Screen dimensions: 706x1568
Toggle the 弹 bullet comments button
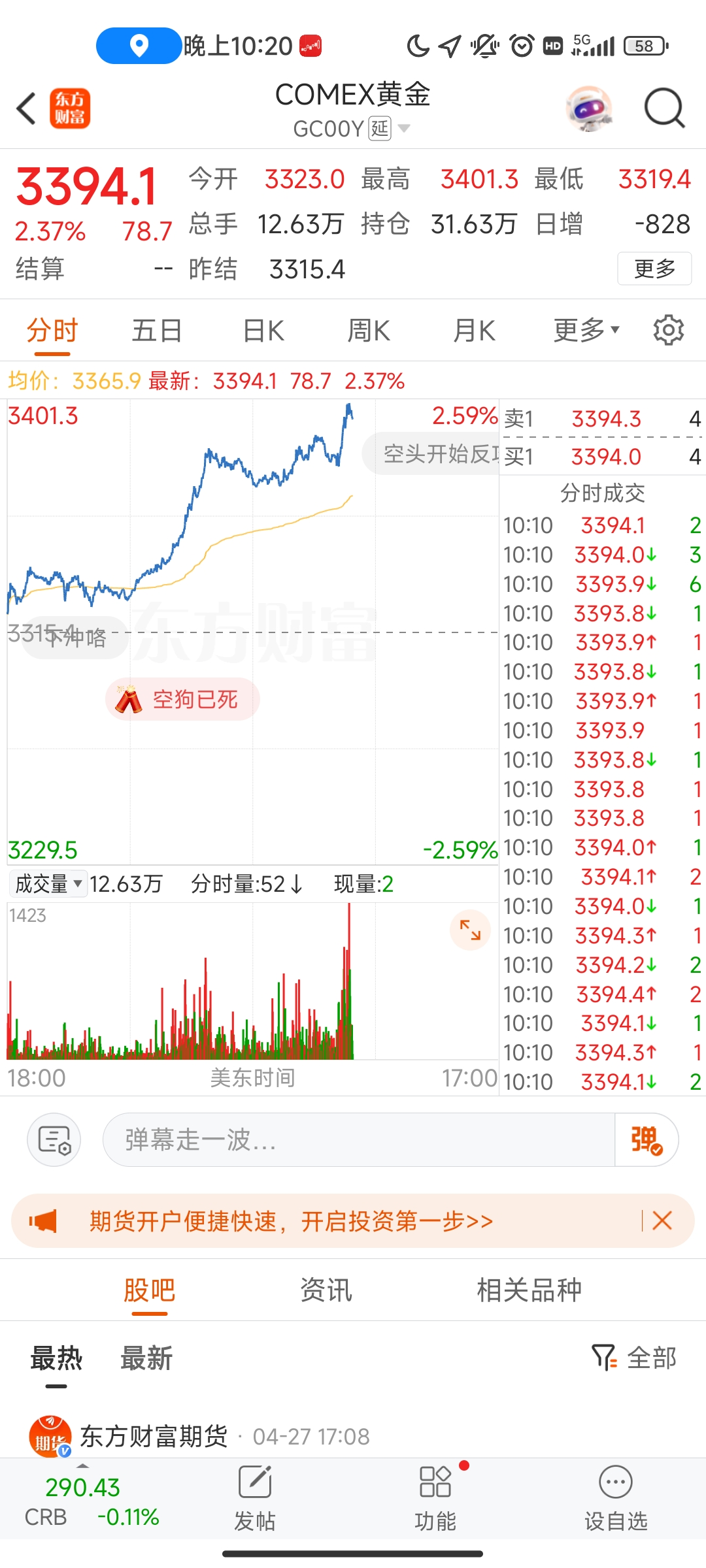646,1140
